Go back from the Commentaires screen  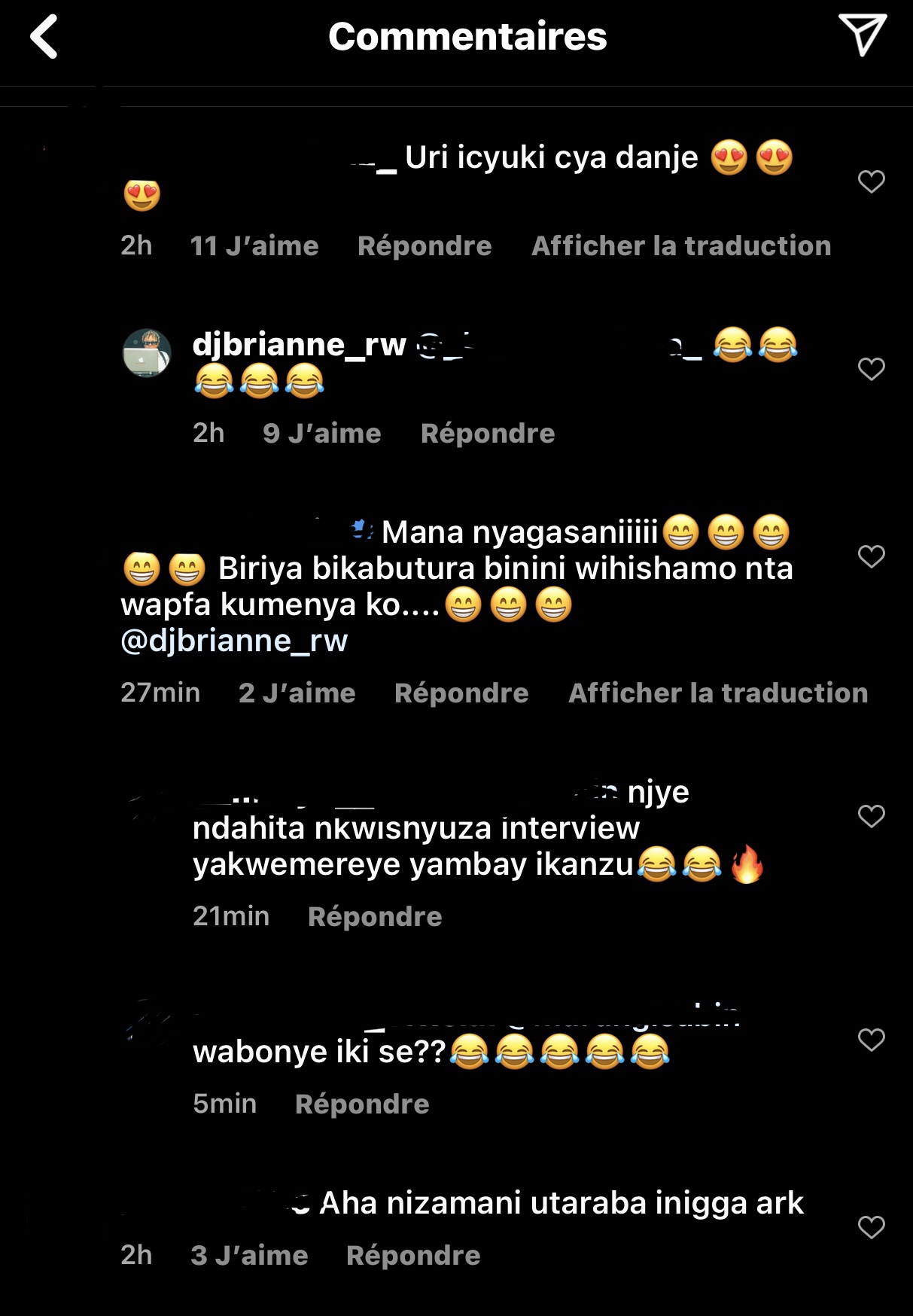coord(44,37)
